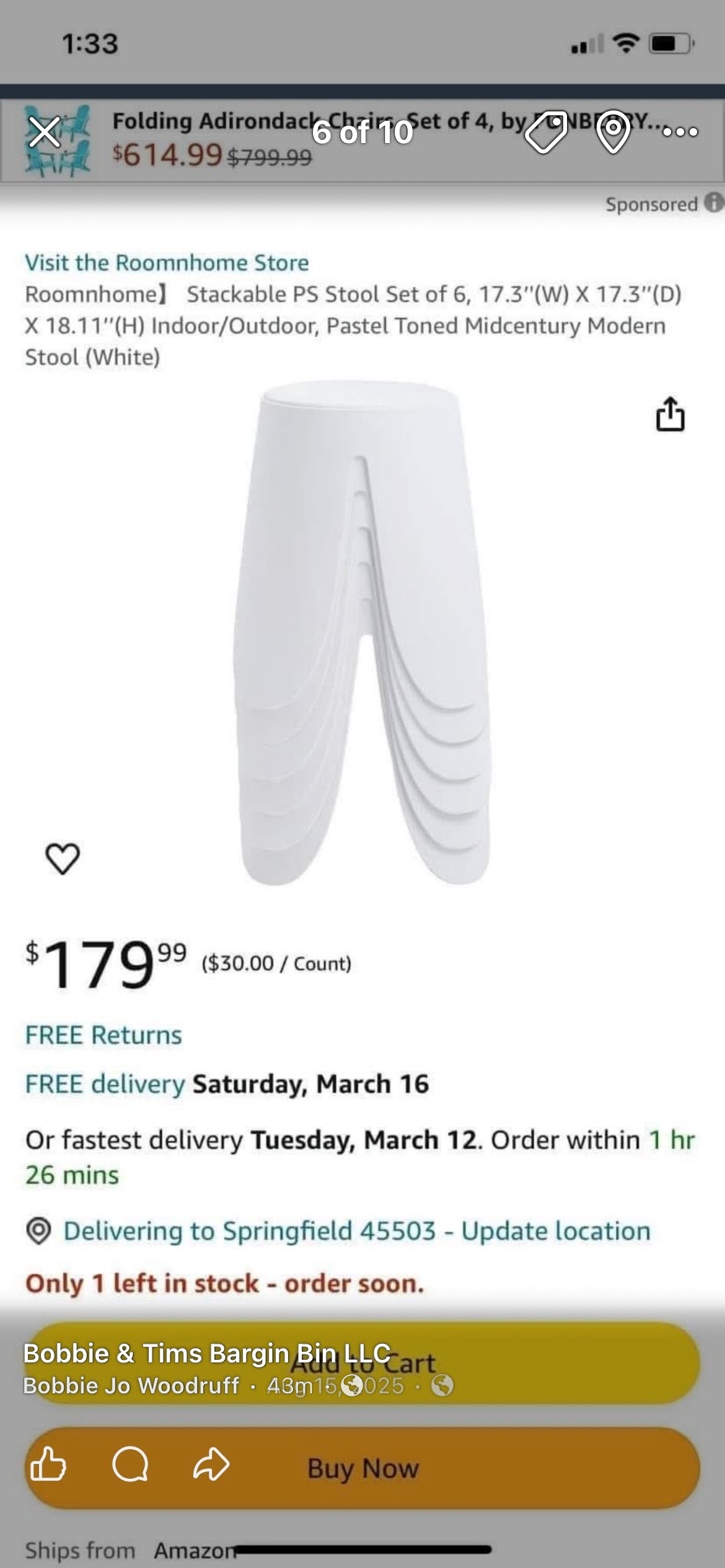Image resolution: width=725 pixels, height=1568 pixels.
Task: Tap the location pin icon
Action: [x=612, y=132]
